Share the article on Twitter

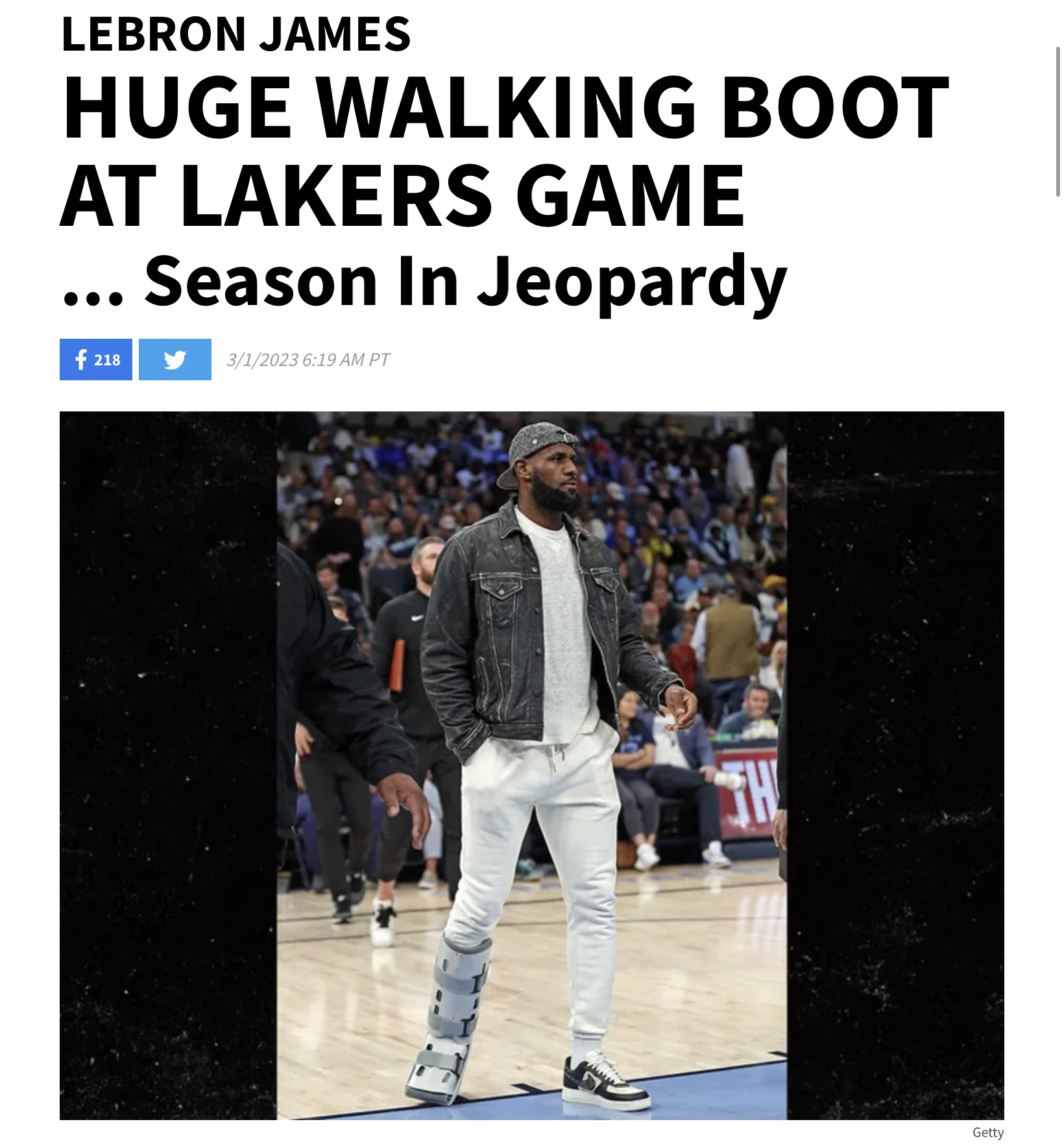pos(175,360)
